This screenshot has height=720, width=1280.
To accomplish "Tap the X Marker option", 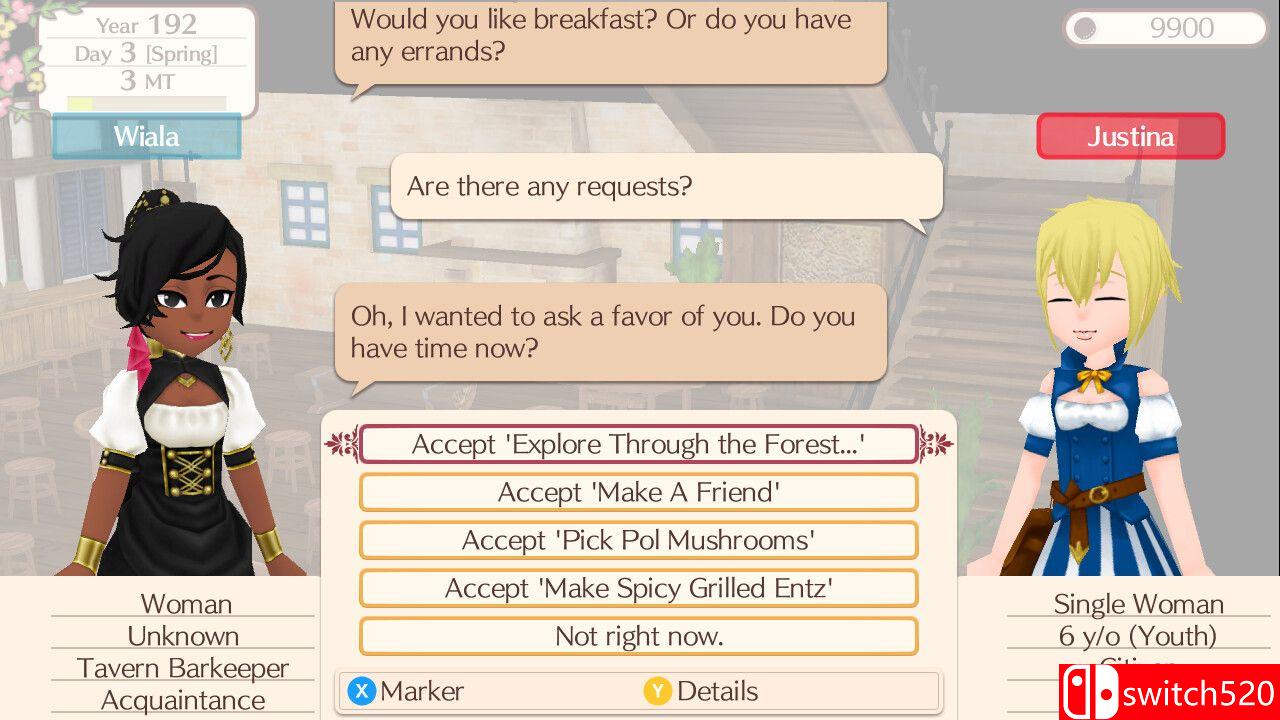I will pos(406,691).
